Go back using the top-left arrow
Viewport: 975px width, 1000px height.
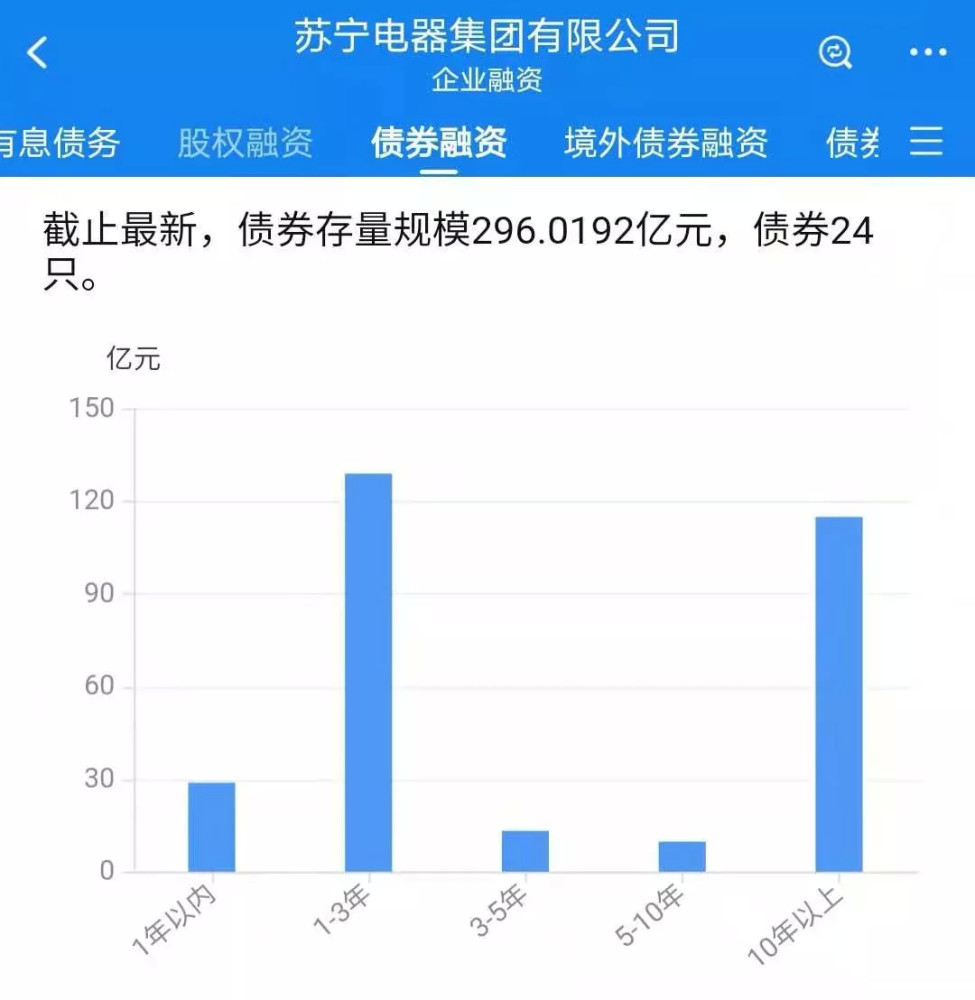pyautogui.click(x=37, y=52)
